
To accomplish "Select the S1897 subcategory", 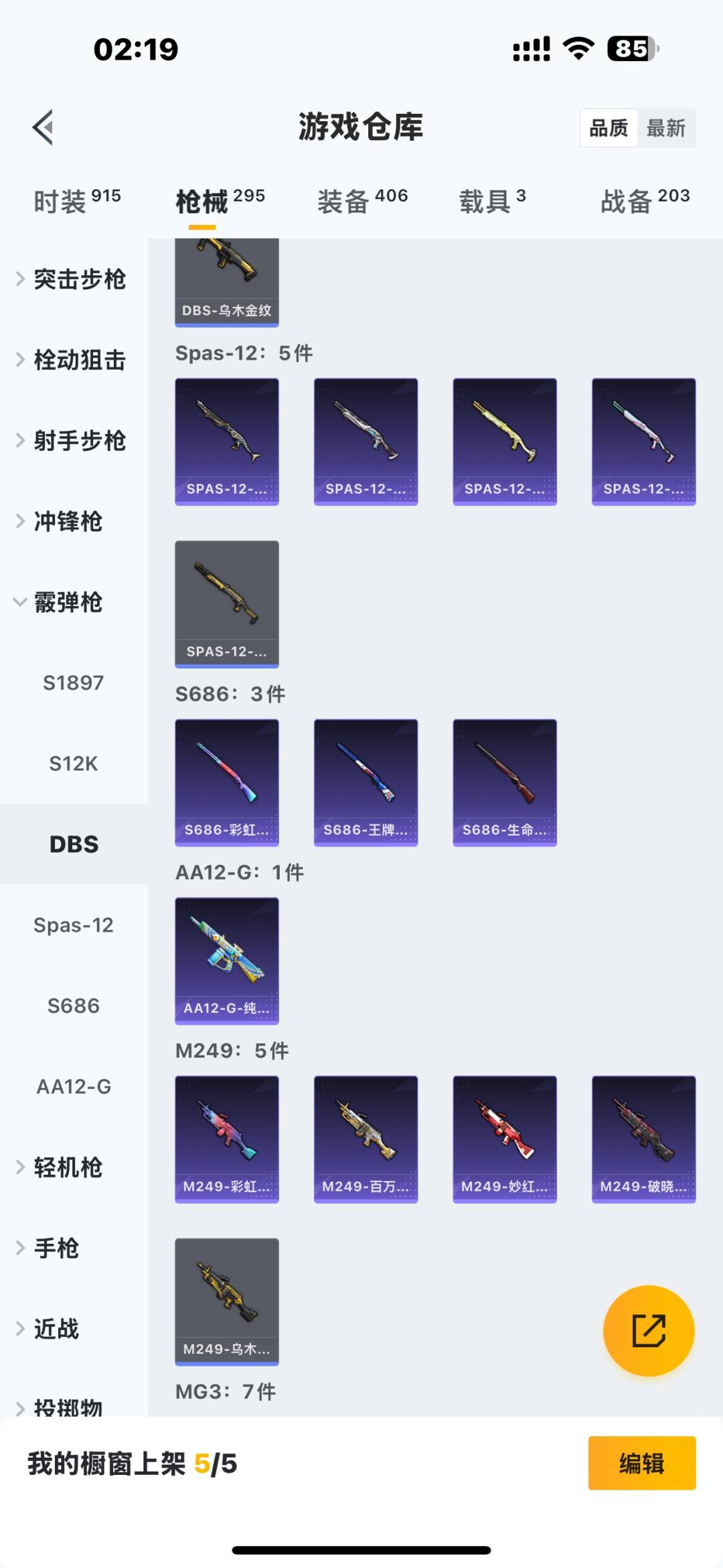I will [x=74, y=683].
